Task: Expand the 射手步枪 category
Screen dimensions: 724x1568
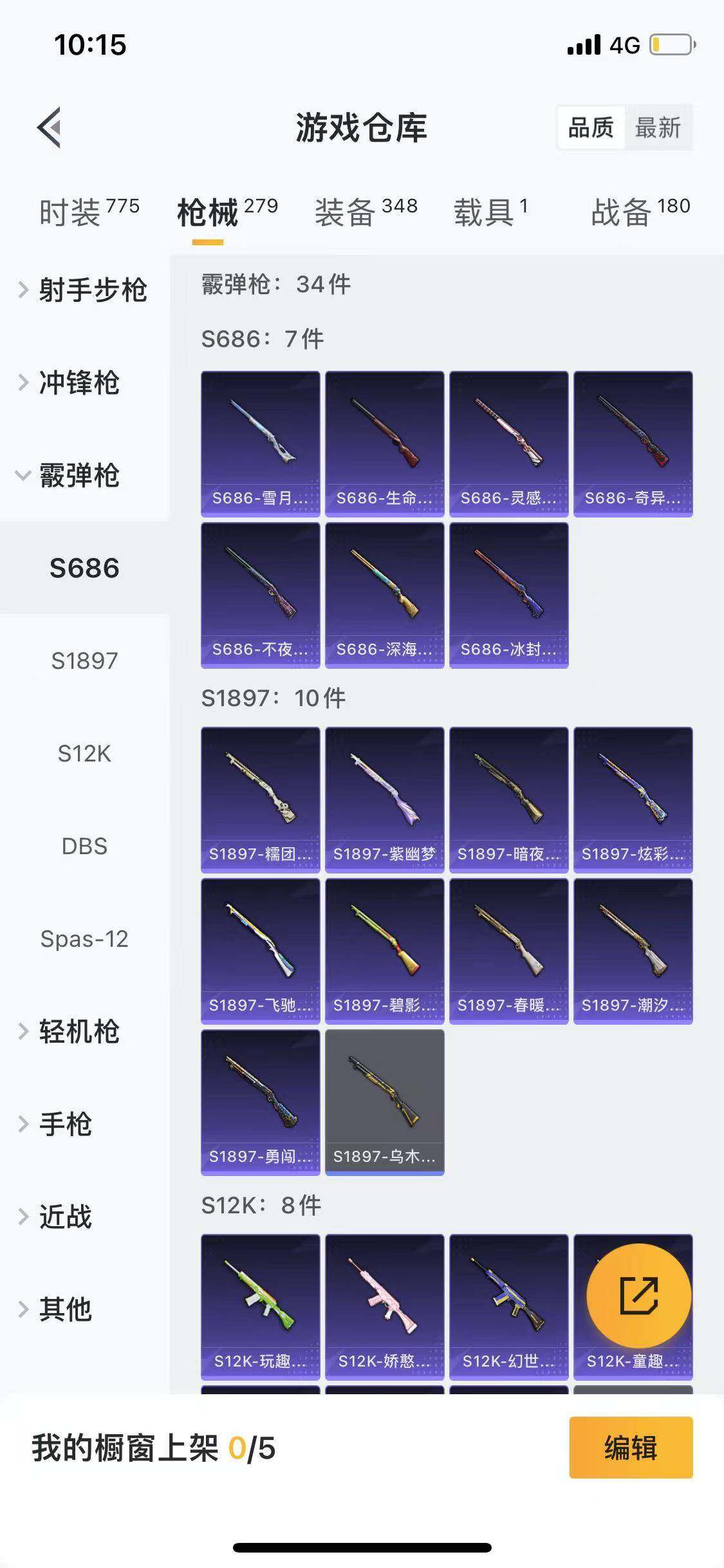Action: [x=84, y=290]
